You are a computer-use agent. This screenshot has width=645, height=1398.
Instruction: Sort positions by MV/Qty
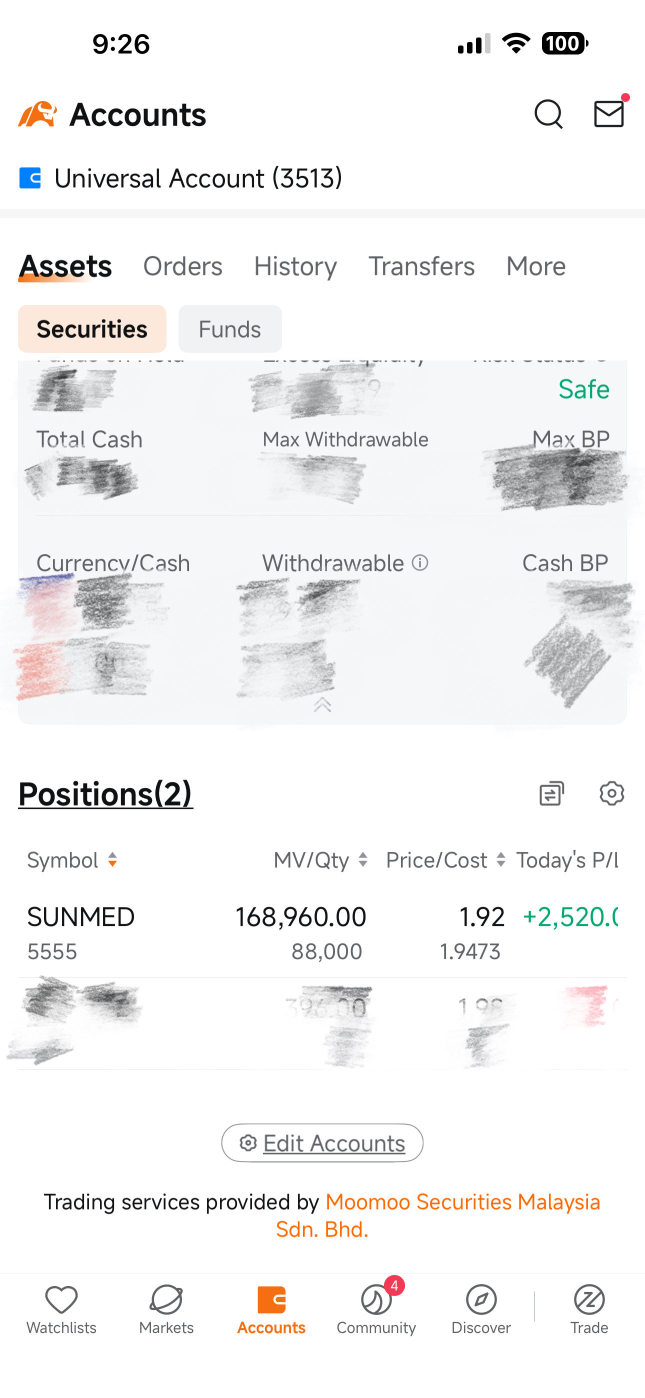click(320, 860)
